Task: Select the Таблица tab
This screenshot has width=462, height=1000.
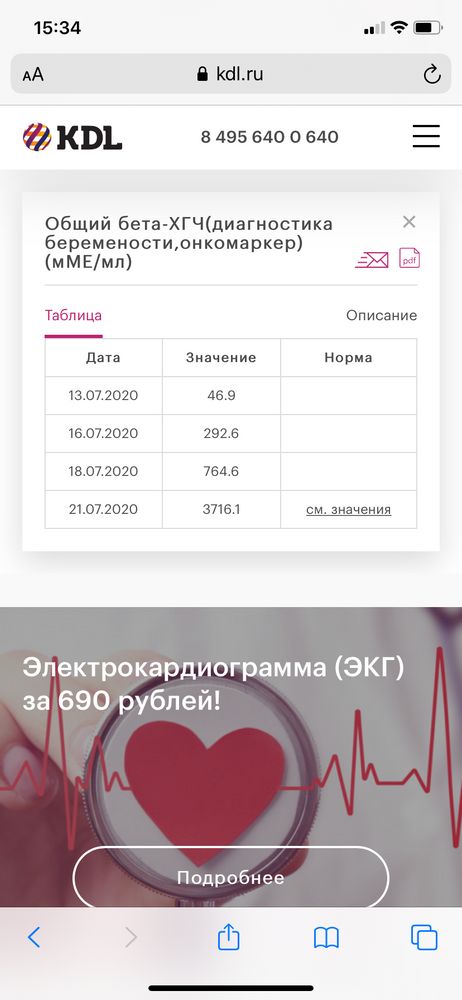Action: 73,315
